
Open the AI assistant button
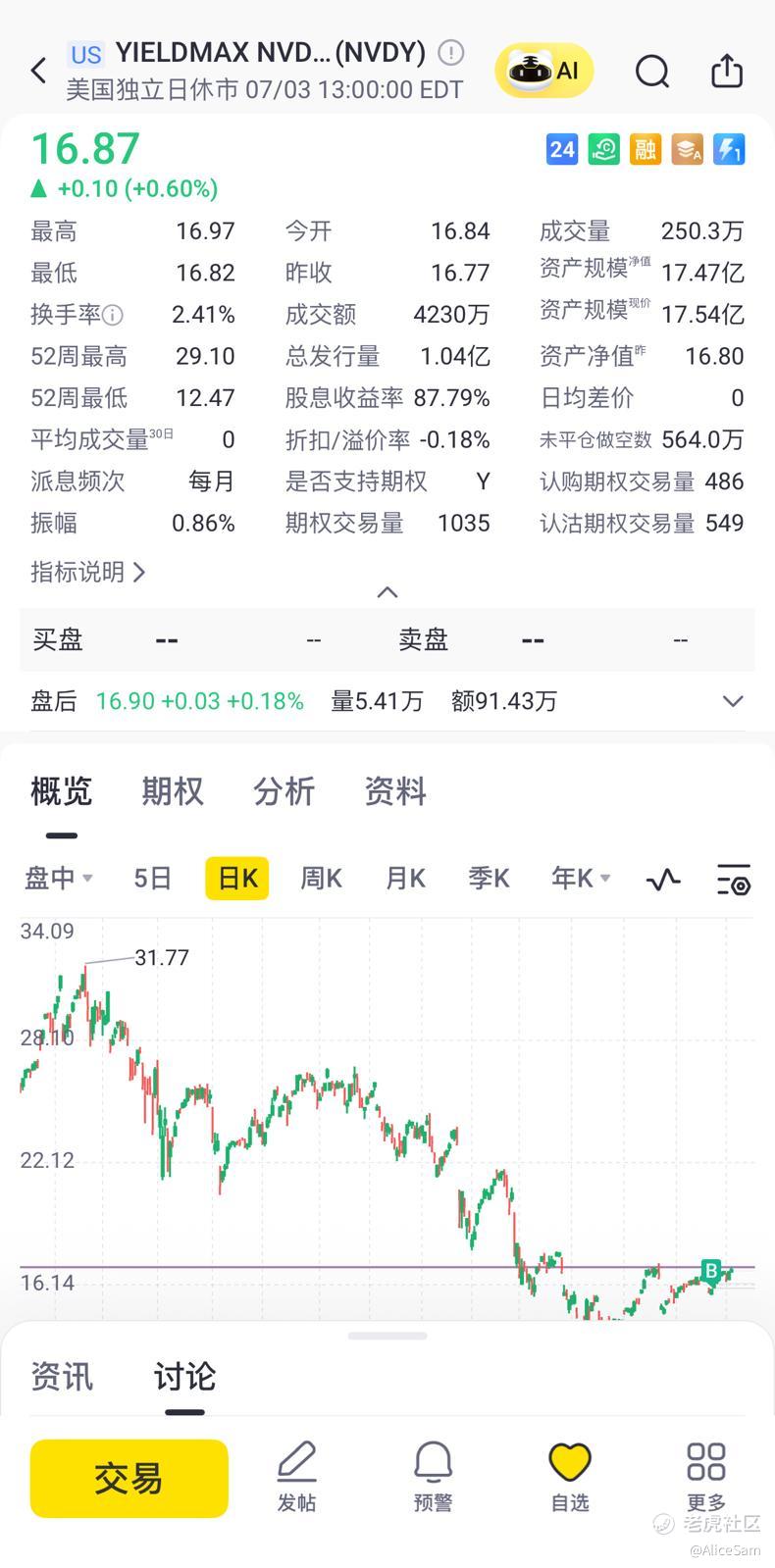coord(544,71)
